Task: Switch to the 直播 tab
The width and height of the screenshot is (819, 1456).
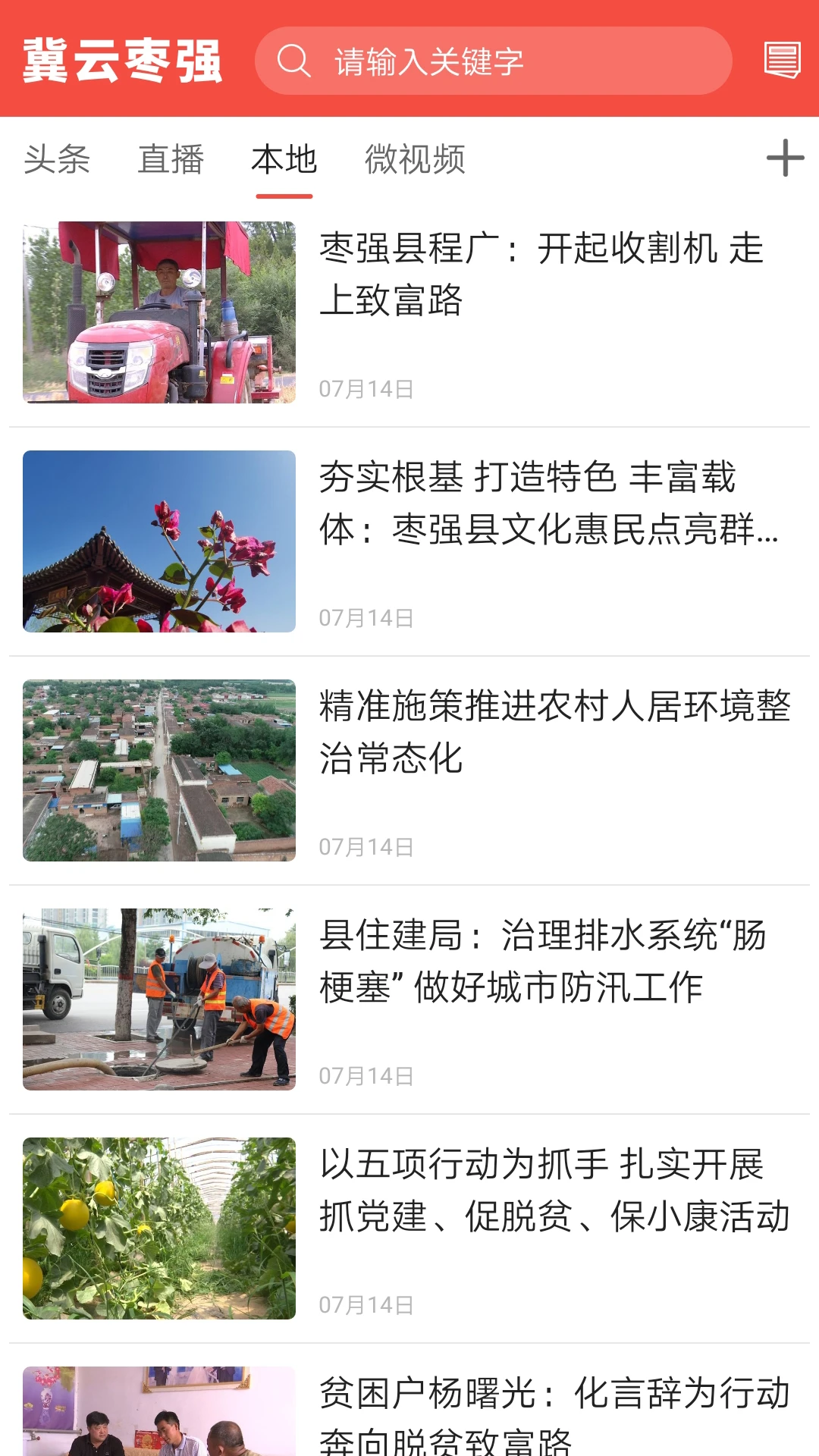Action: (171, 160)
